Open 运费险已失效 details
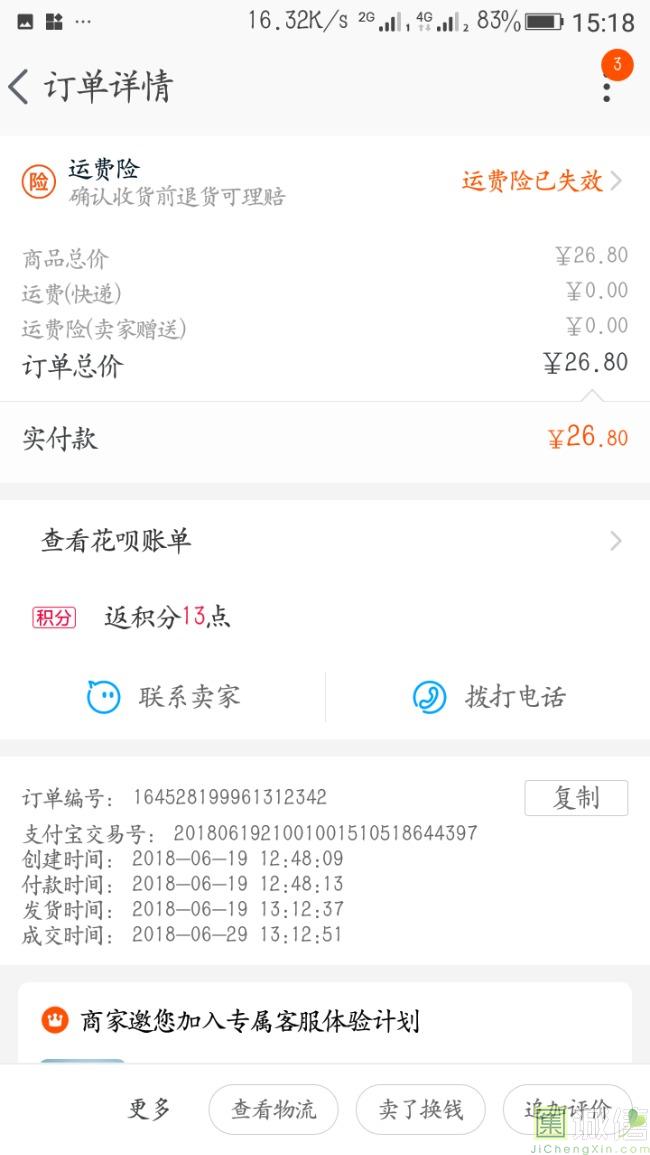 click(x=542, y=180)
